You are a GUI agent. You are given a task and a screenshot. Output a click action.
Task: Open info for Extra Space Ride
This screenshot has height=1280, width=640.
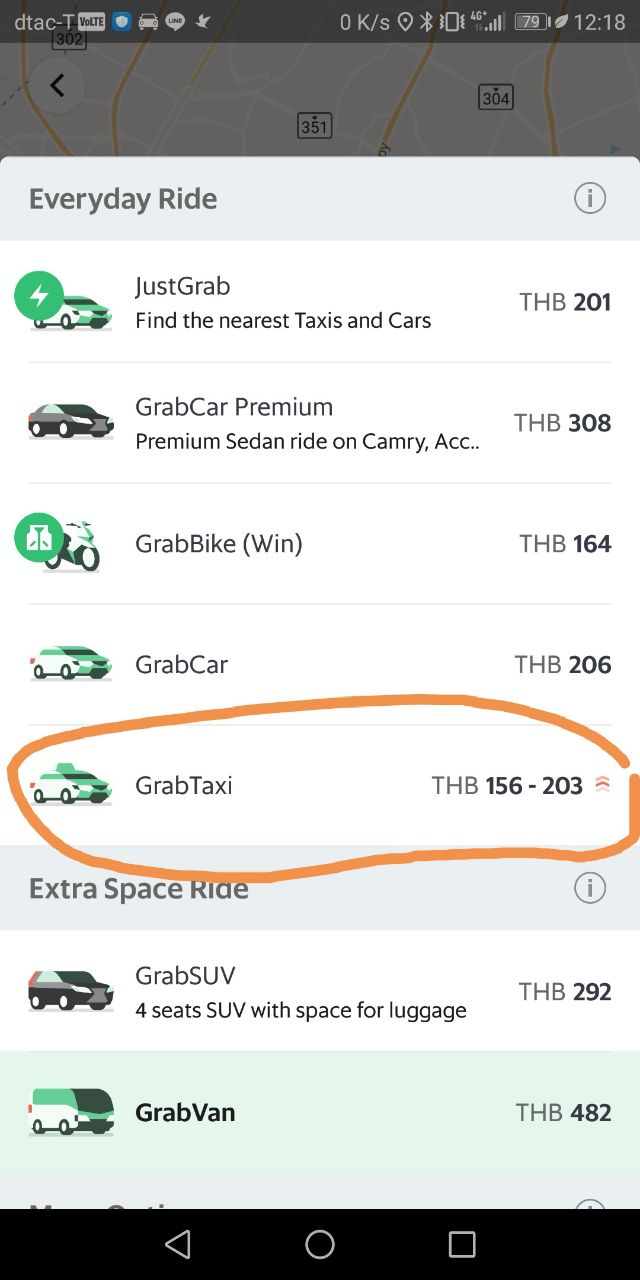click(590, 888)
